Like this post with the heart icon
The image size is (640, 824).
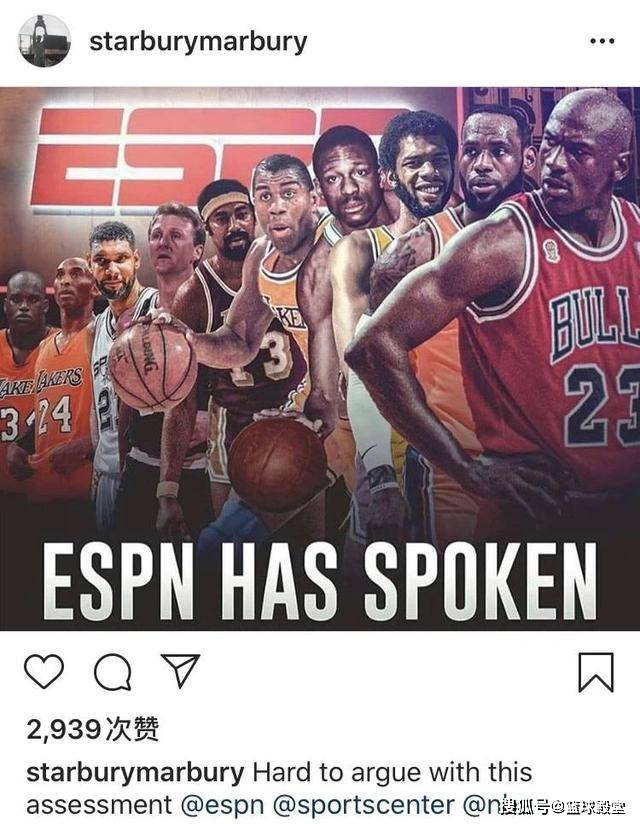[x=43, y=671]
